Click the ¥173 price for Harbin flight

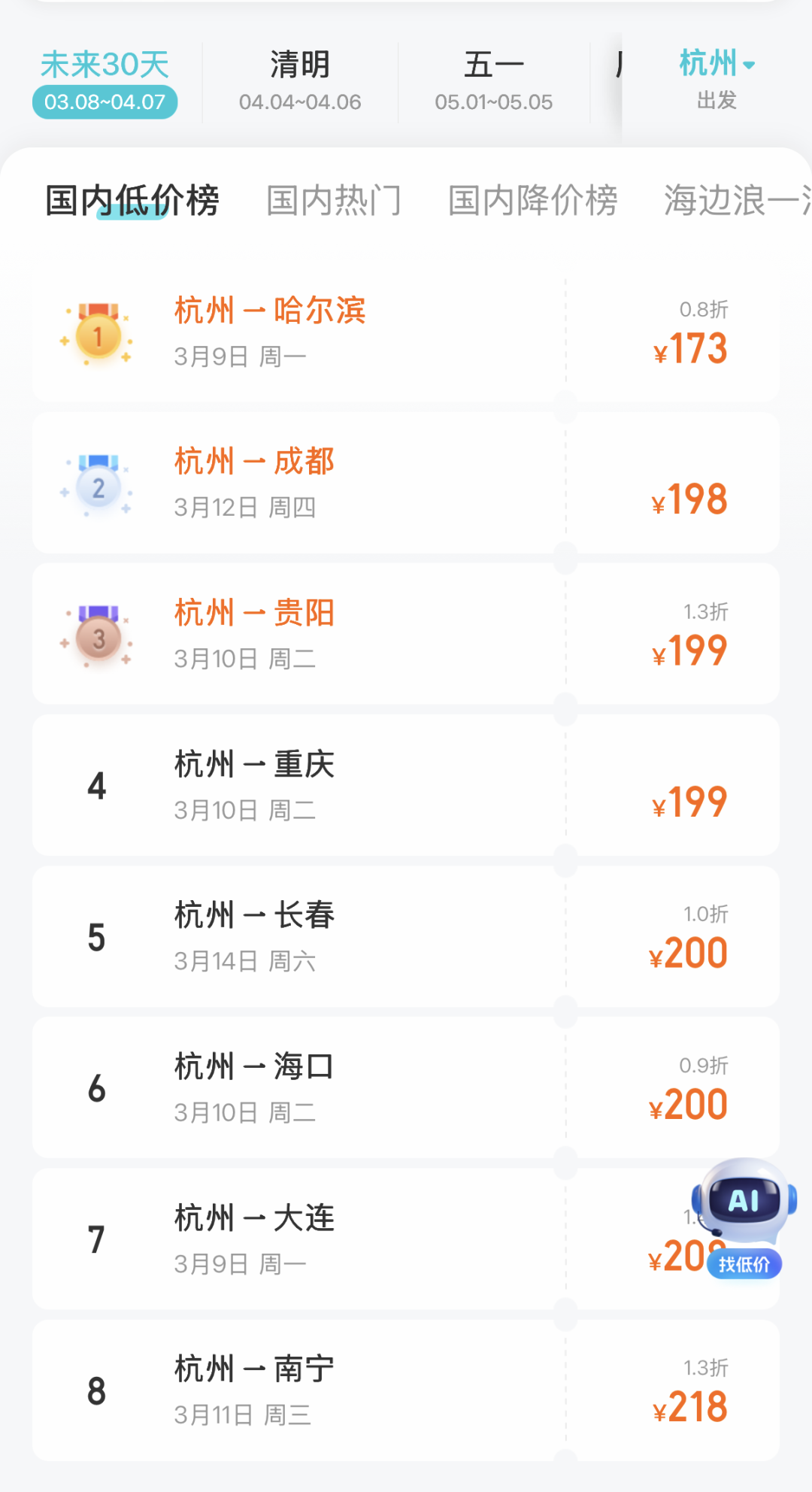click(689, 347)
